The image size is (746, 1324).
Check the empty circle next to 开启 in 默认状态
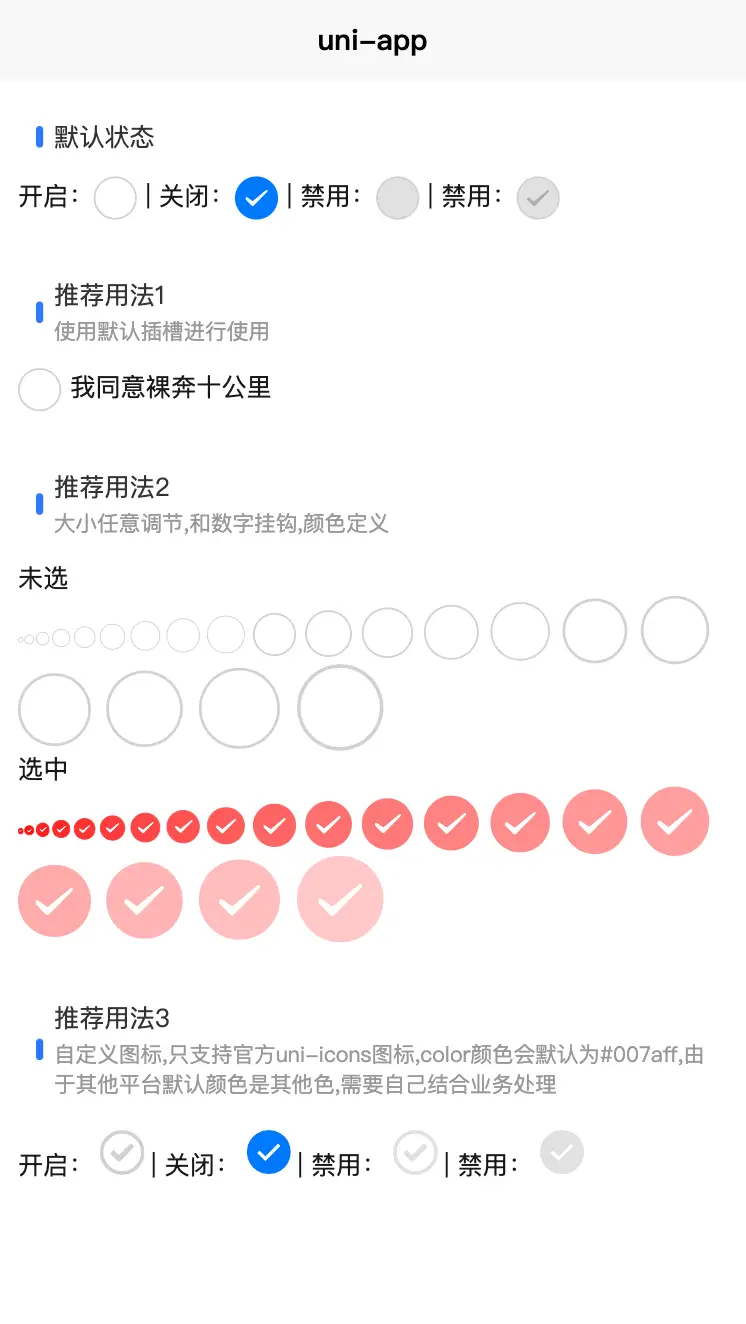click(115, 198)
